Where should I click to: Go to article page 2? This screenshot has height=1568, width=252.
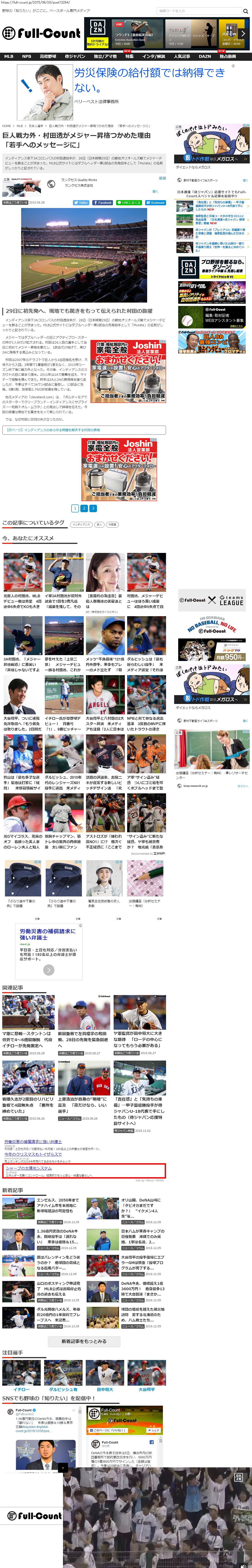pos(84,508)
